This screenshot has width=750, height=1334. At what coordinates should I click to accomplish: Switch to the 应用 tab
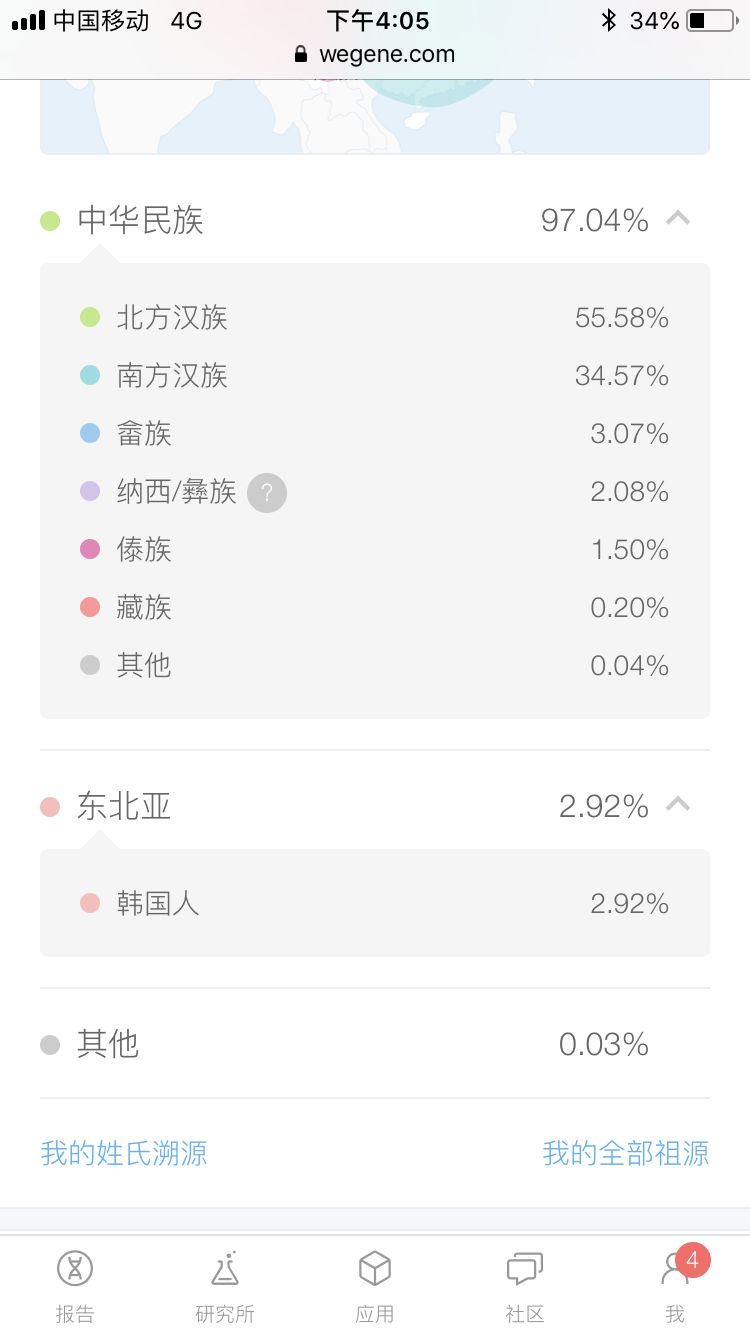(x=375, y=1286)
